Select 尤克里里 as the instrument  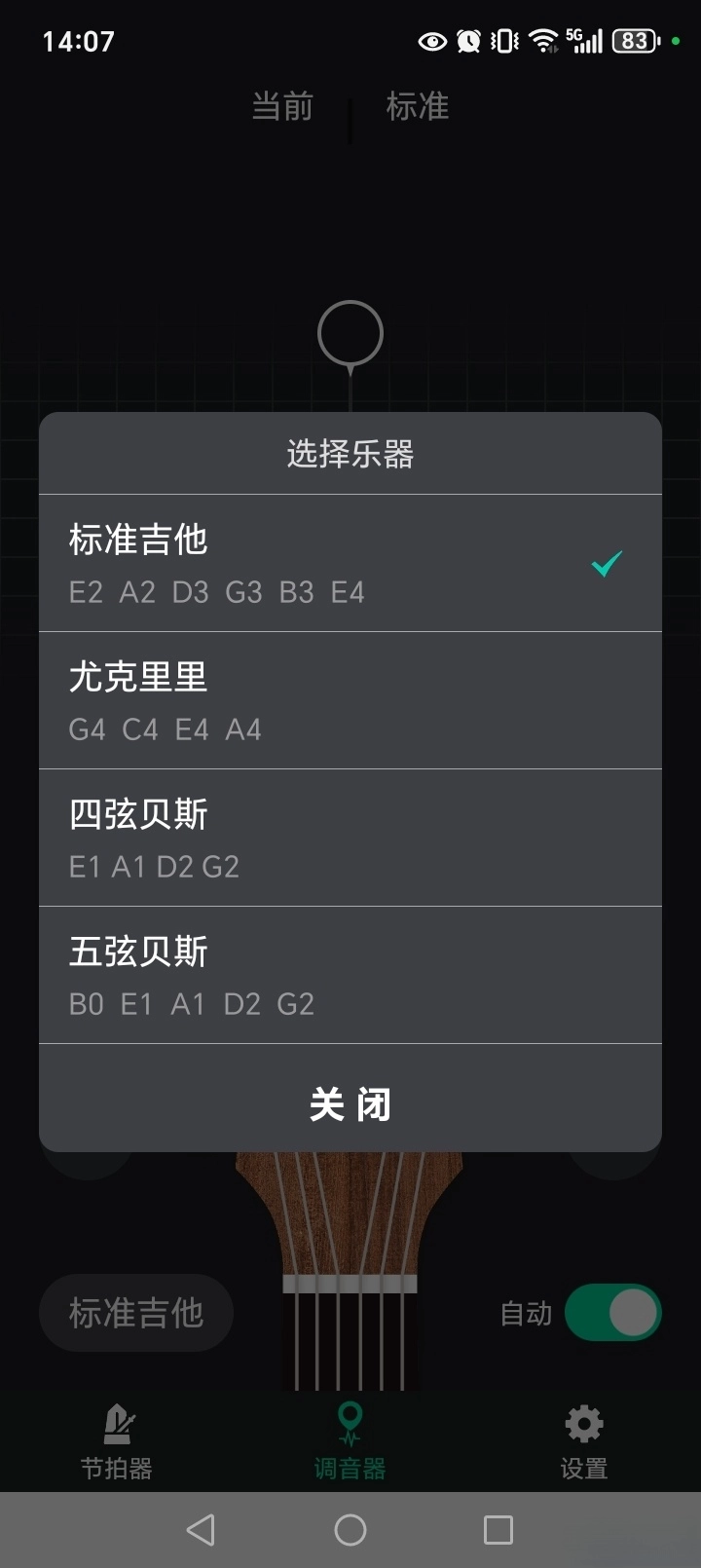click(350, 699)
